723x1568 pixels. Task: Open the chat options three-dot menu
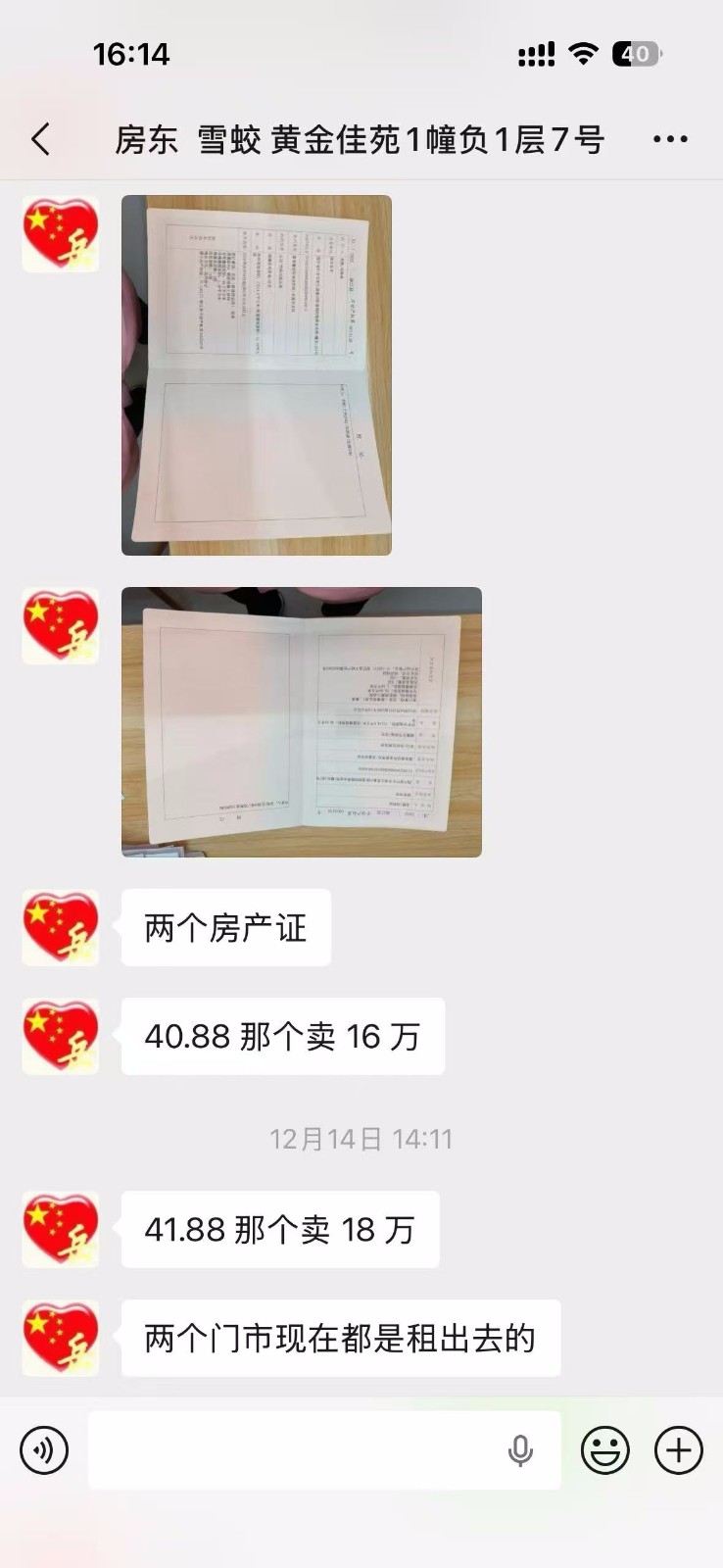pos(670,140)
